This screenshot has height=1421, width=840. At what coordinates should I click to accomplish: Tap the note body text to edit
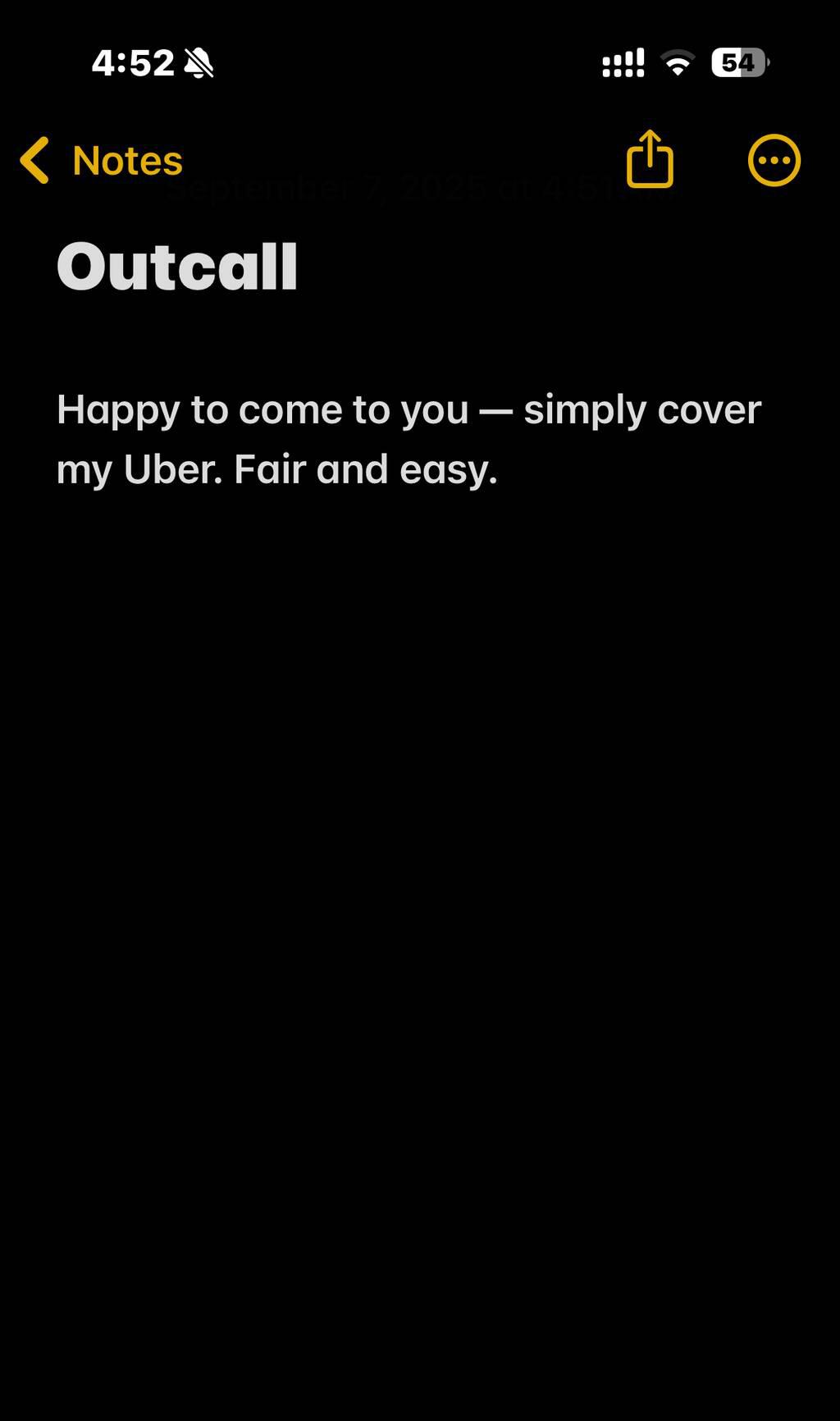click(x=409, y=439)
